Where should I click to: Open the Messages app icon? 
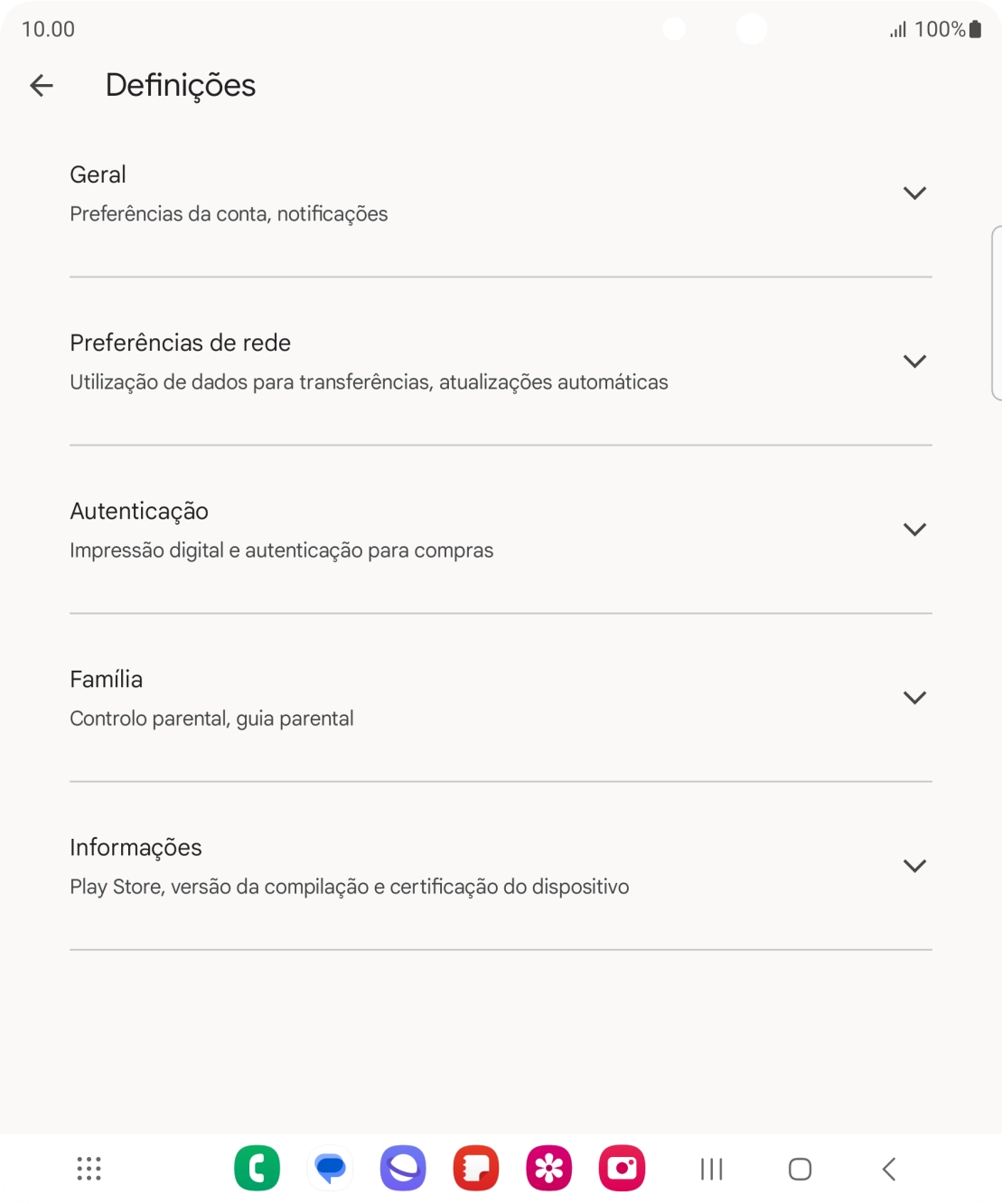click(x=330, y=1169)
